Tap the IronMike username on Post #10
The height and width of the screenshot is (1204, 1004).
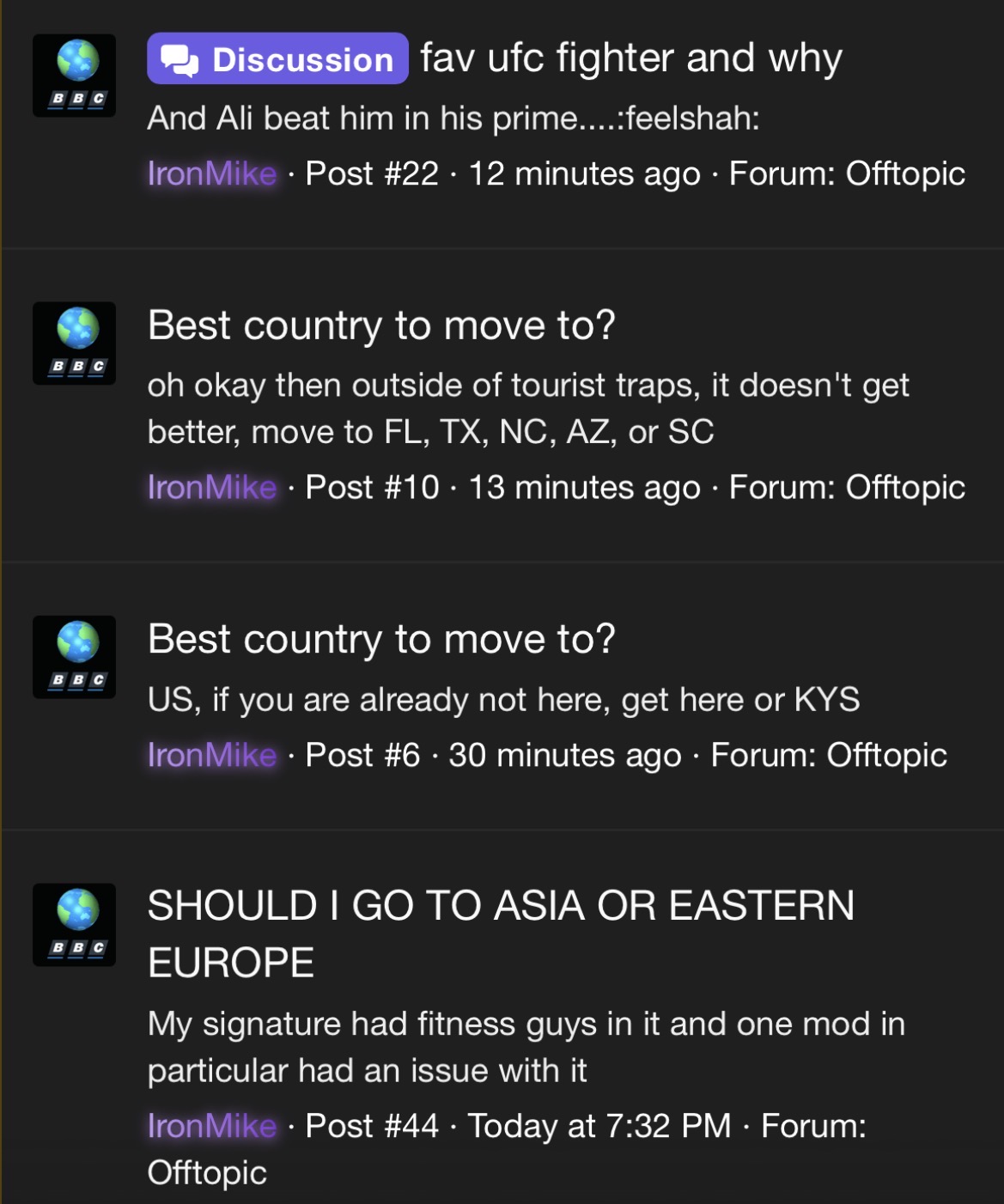pos(211,487)
